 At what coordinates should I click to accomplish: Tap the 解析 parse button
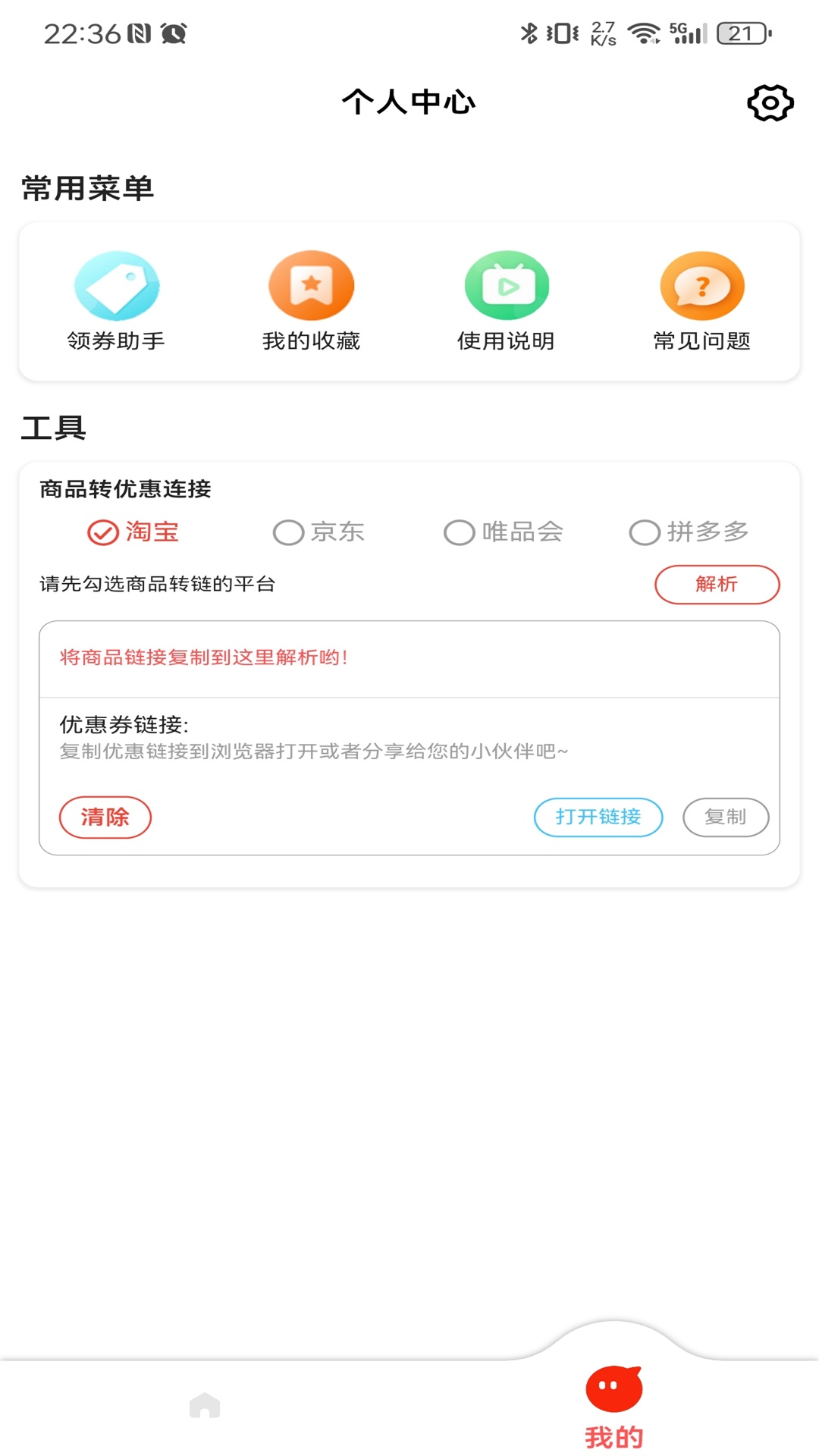coord(717,585)
